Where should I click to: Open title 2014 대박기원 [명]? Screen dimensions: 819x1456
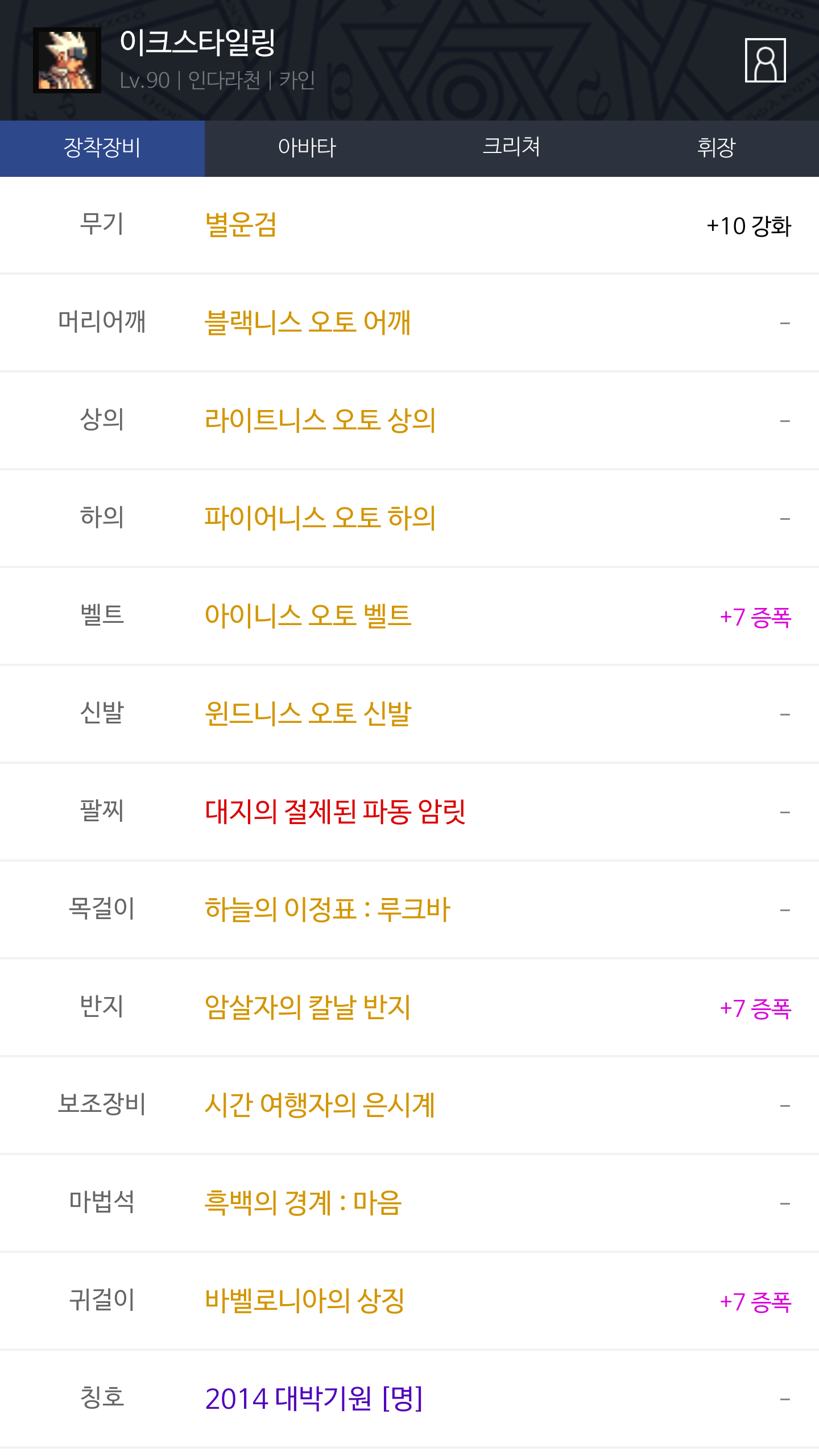[313, 1399]
